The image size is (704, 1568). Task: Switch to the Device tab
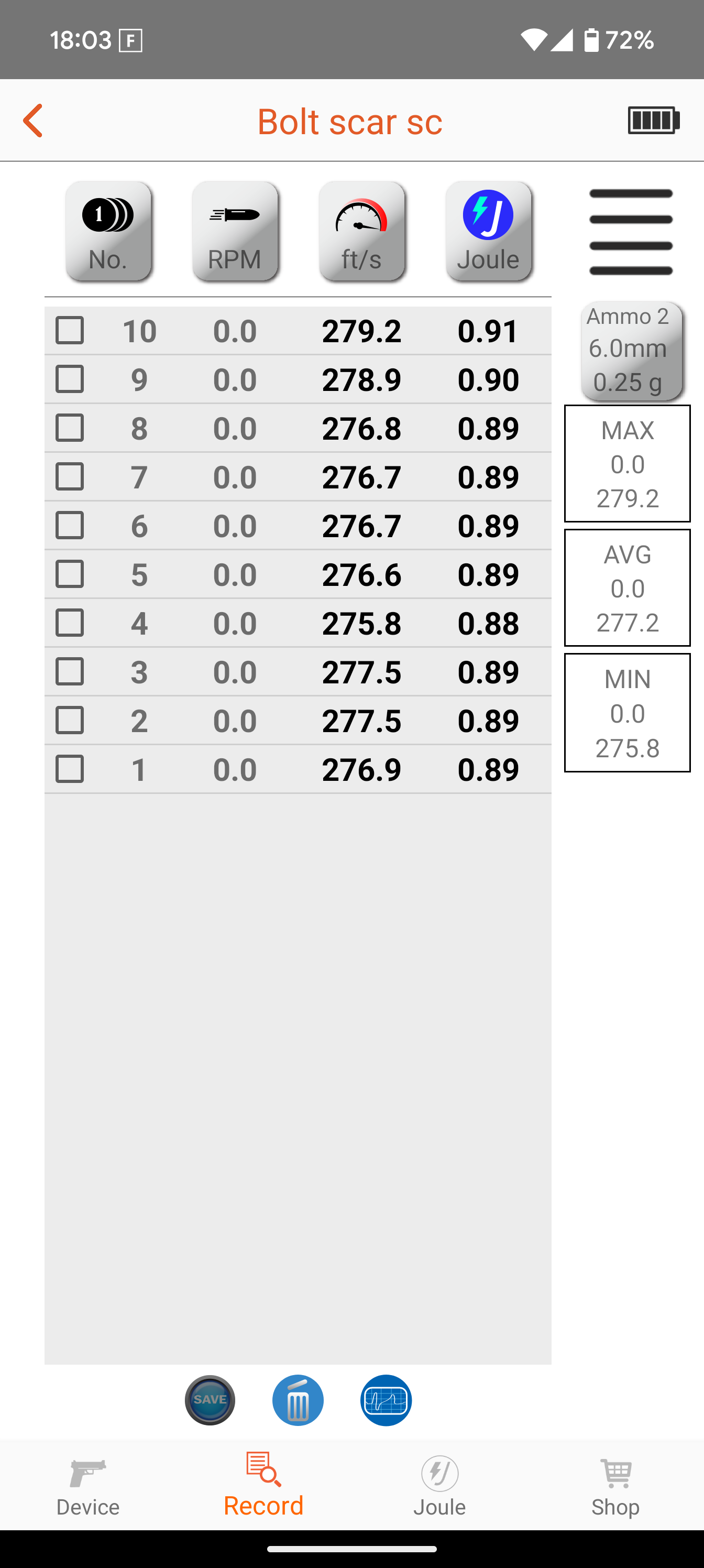tap(88, 1488)
